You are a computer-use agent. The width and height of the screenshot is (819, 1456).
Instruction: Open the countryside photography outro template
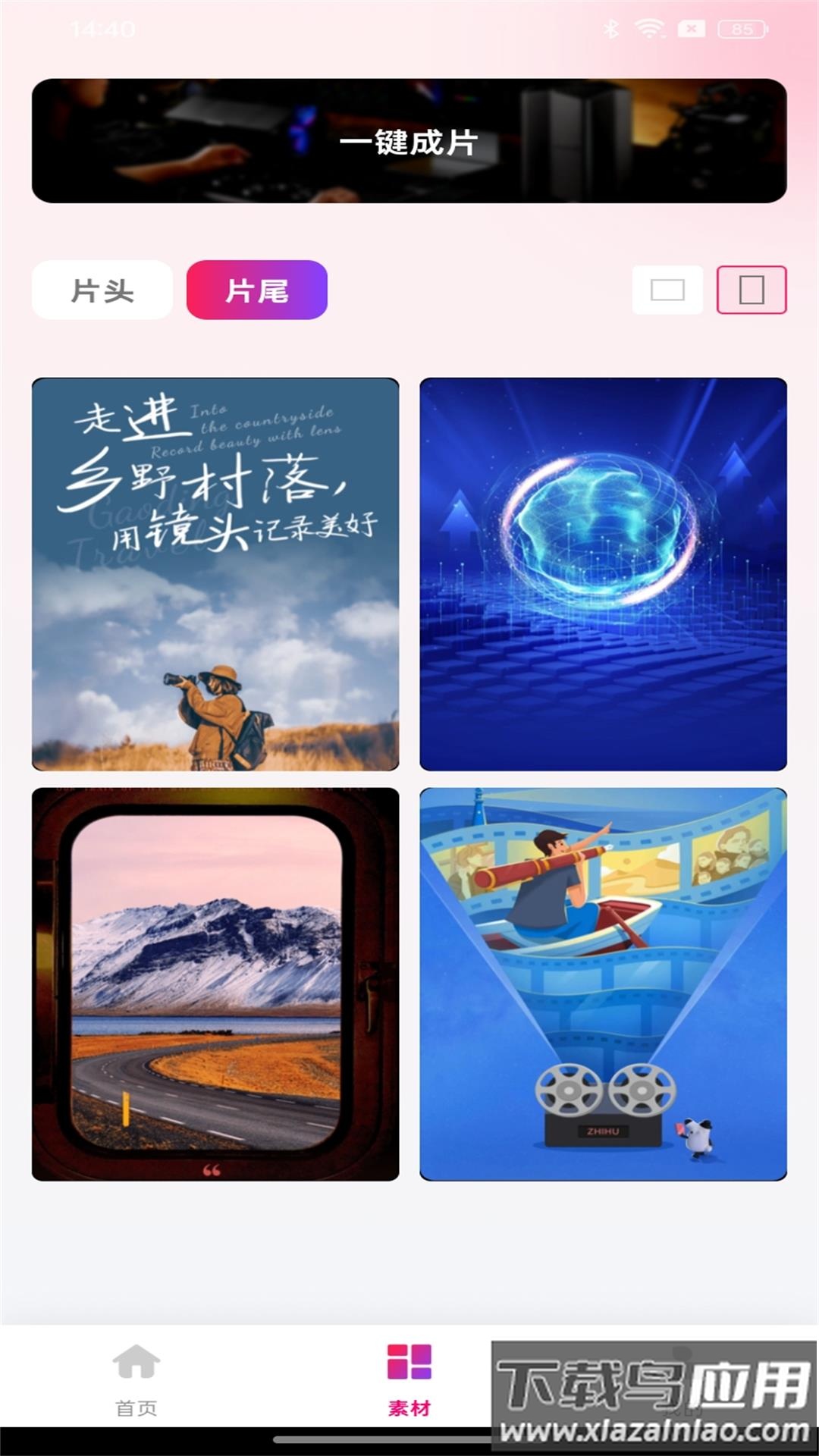click(213, 574)
